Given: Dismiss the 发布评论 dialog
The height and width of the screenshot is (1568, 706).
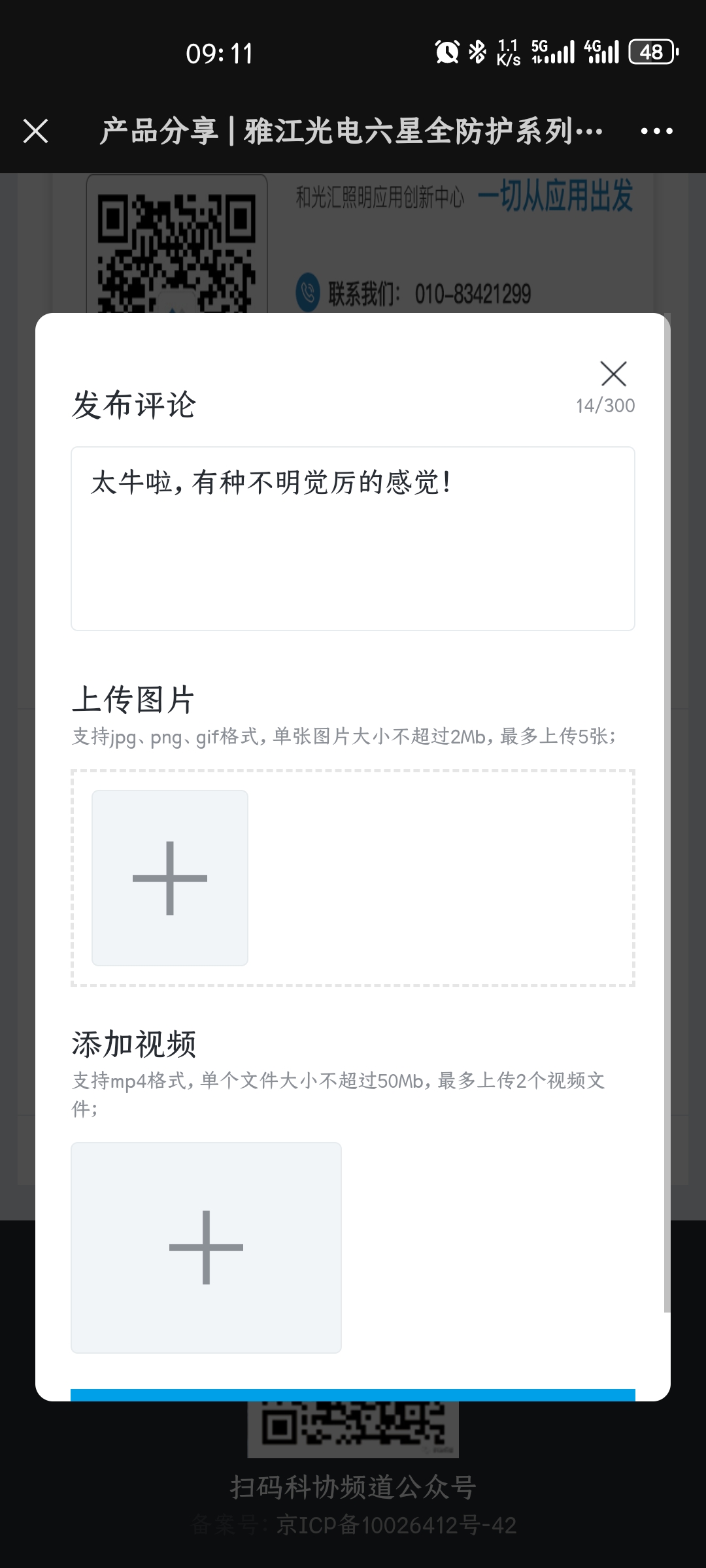Looking at the screenshot, I should pyautogui.click(x=613, y=374).
